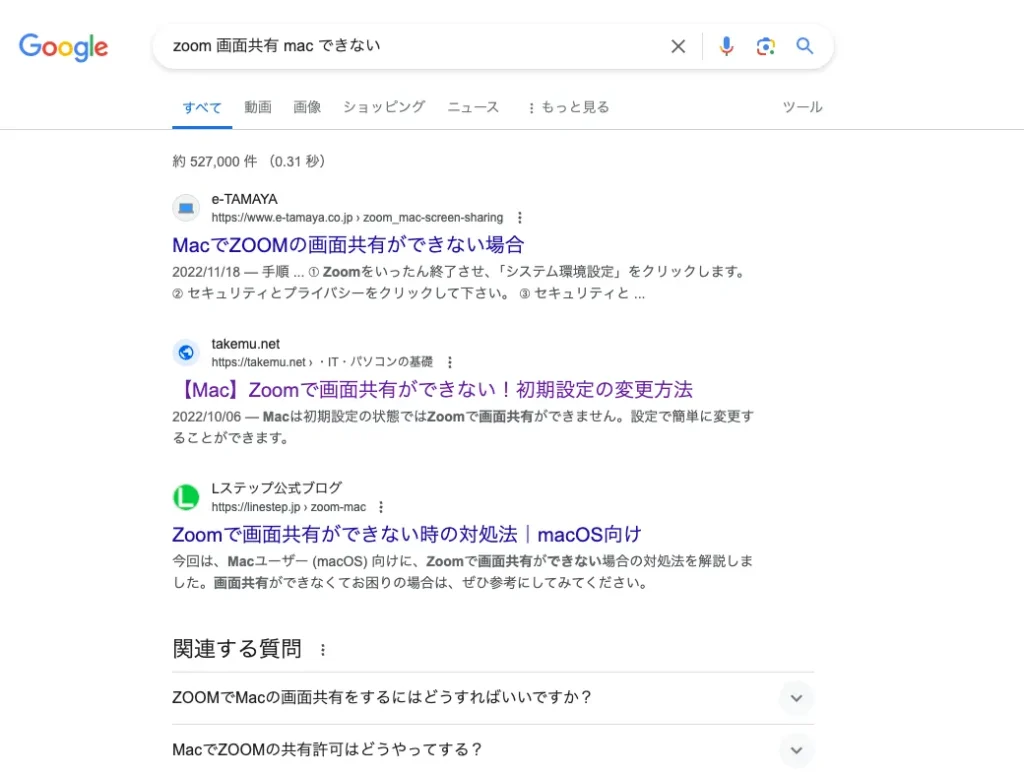Open more options for the takemu.net result

click(450, 362)
